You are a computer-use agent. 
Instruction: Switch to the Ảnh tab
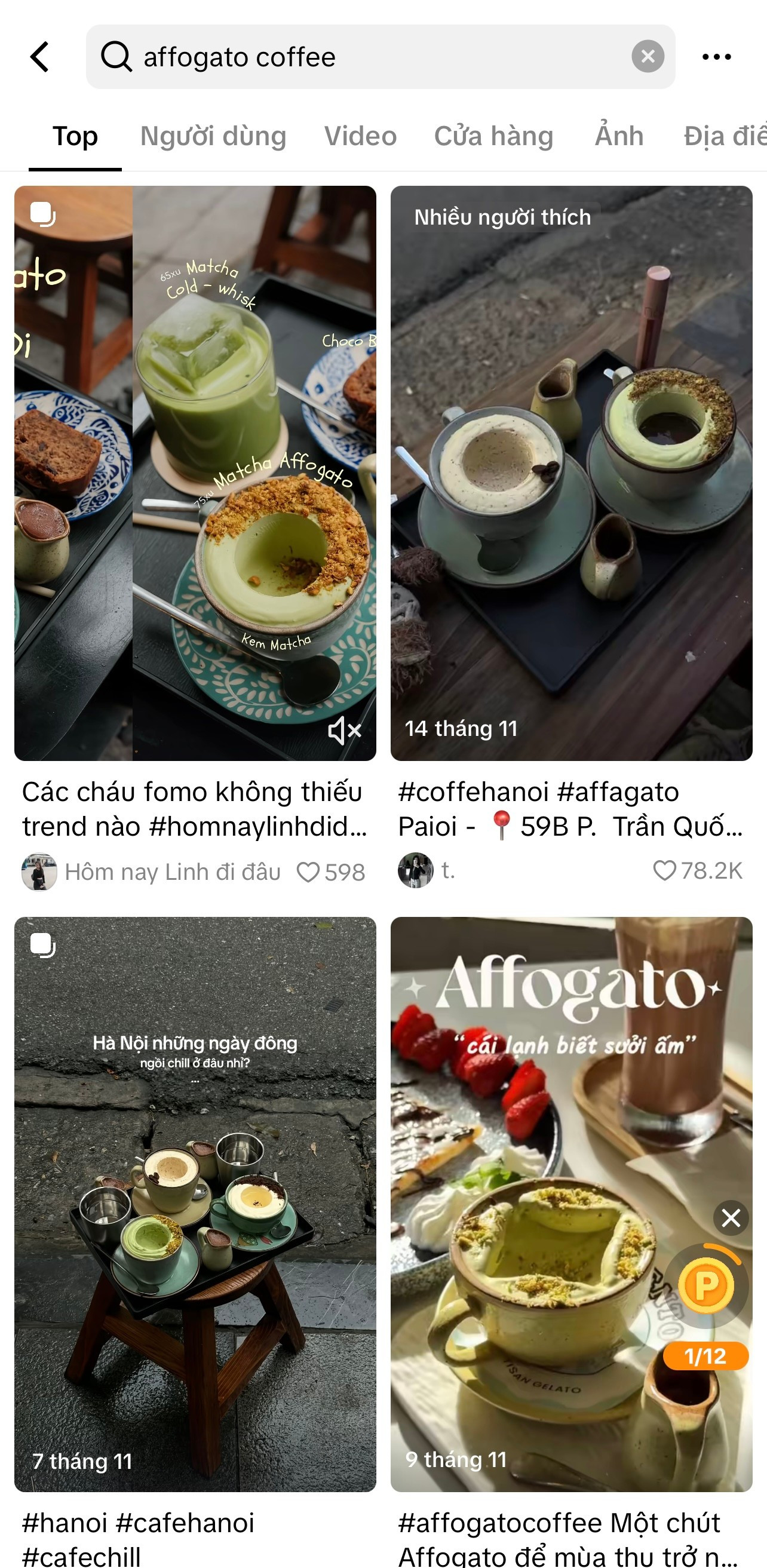619,136
